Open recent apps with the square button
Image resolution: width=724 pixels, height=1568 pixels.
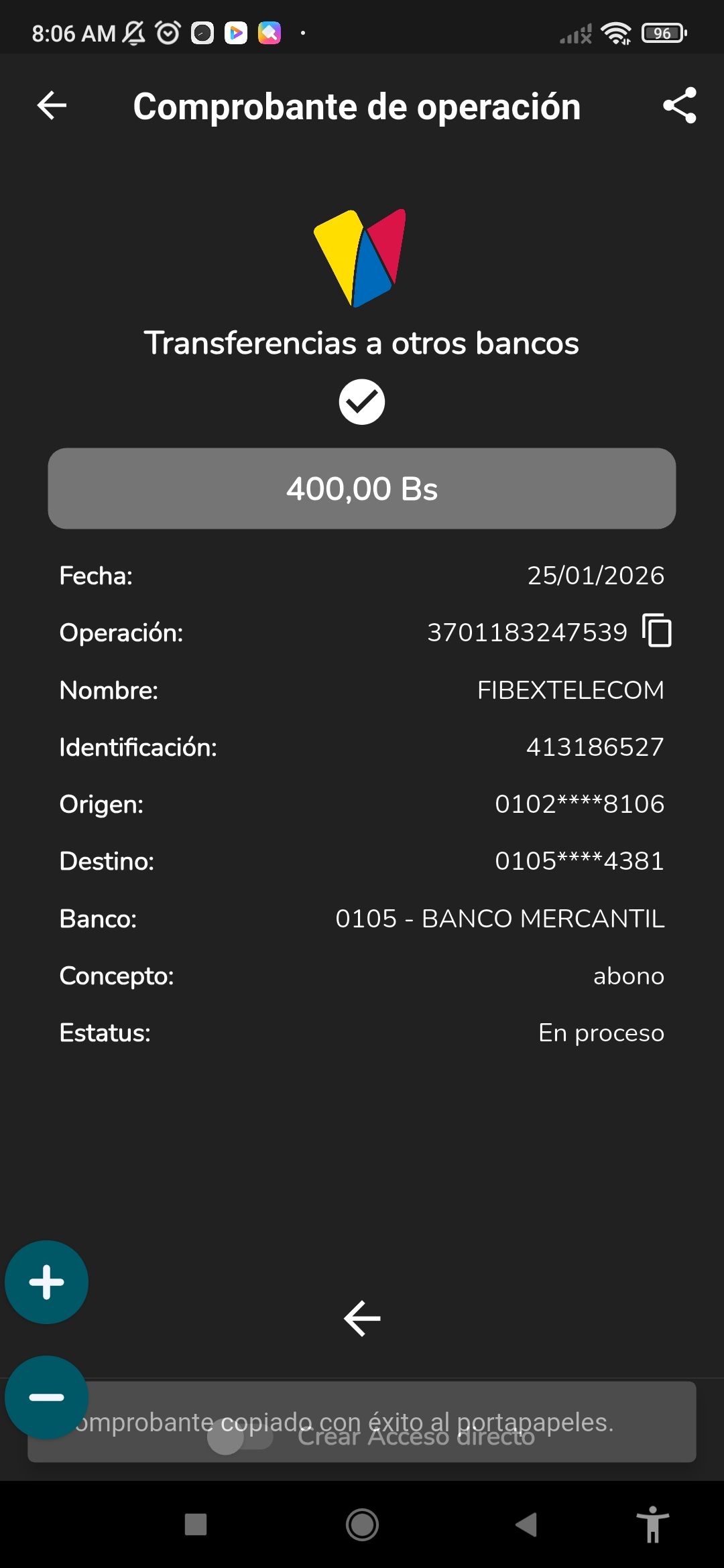coord(196,1524)
